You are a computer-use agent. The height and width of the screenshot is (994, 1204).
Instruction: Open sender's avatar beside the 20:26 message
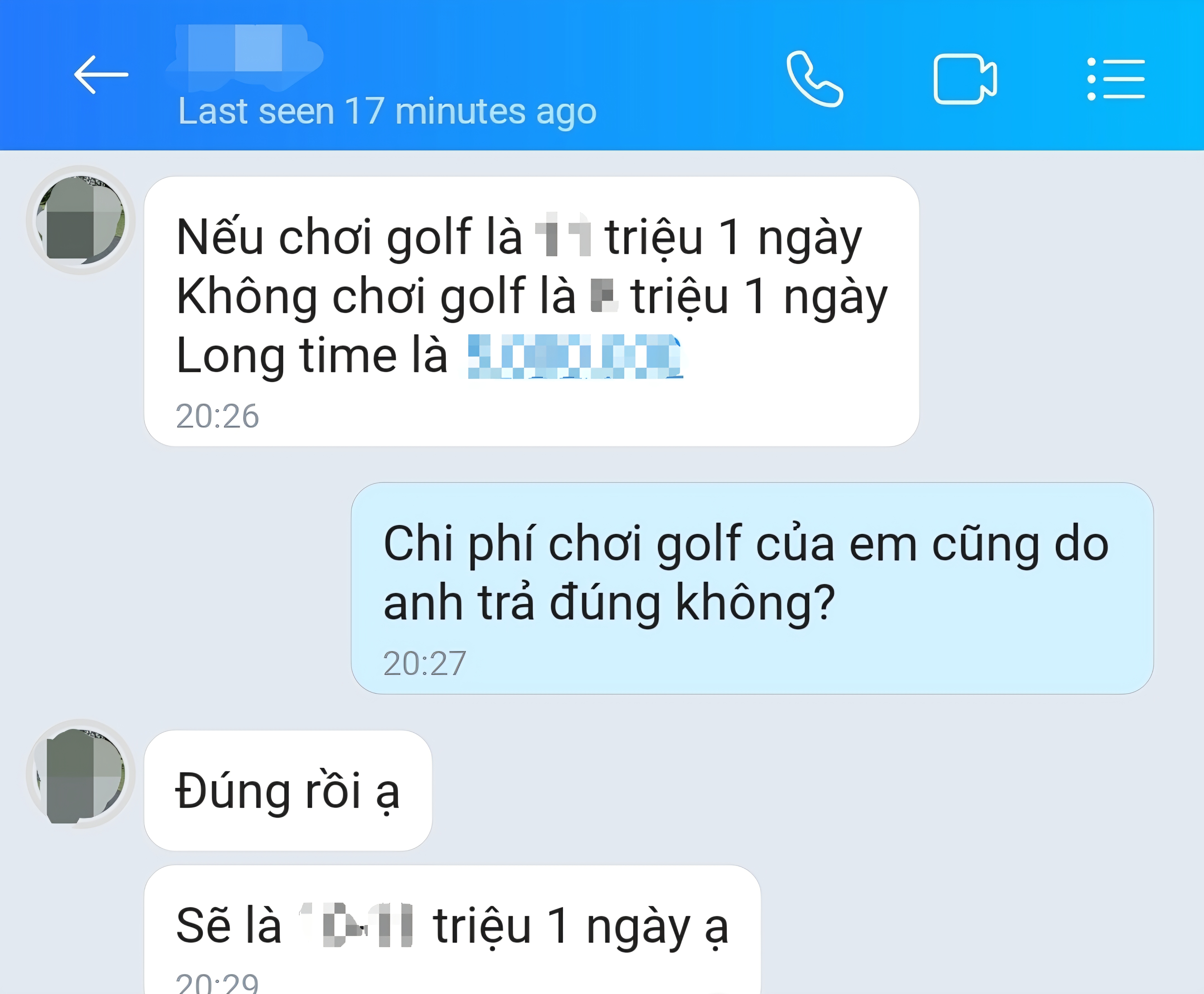coord(81,220)
